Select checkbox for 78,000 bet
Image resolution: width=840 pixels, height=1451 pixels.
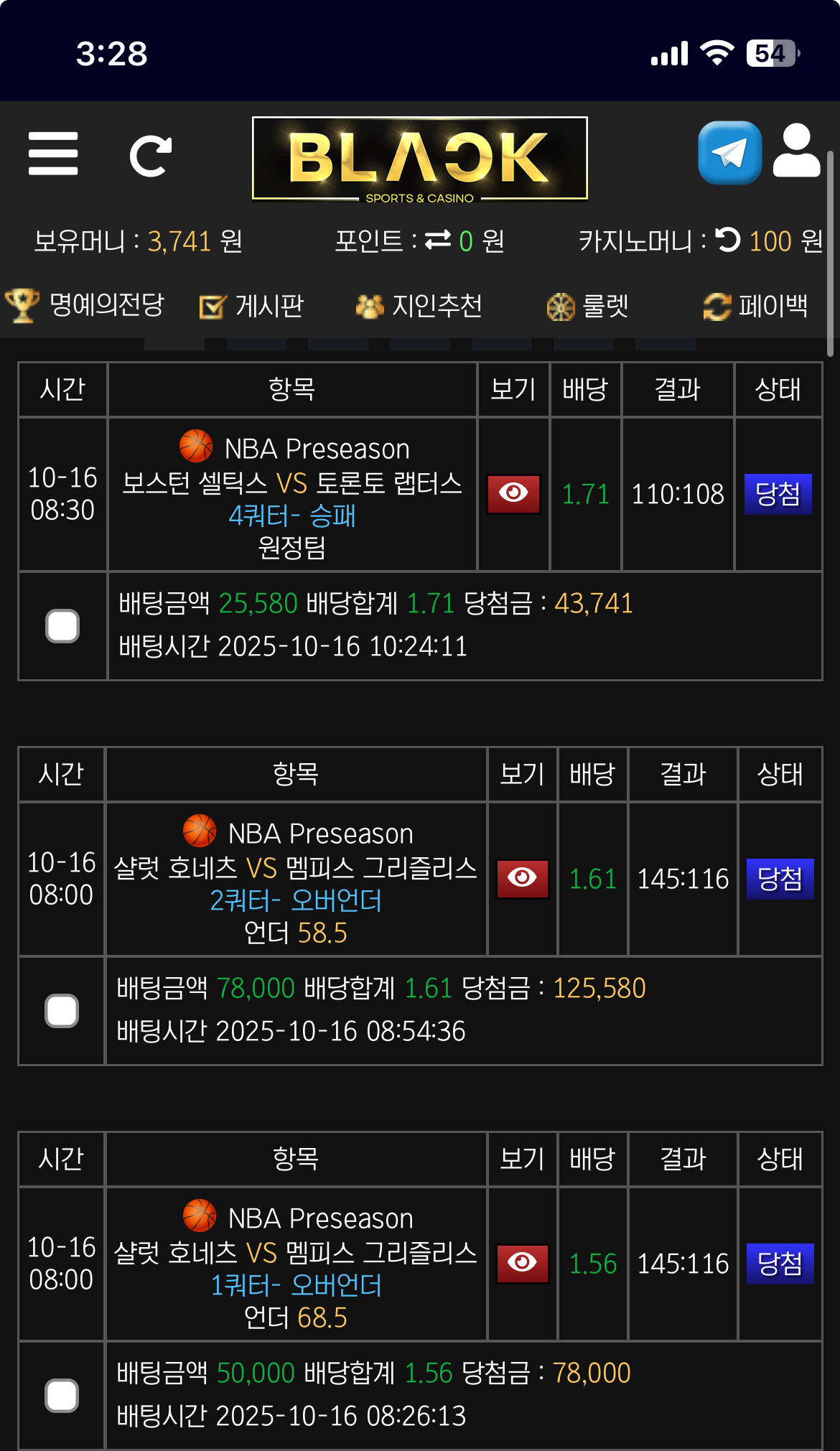pyautogui.click(x=62, y=1011)
